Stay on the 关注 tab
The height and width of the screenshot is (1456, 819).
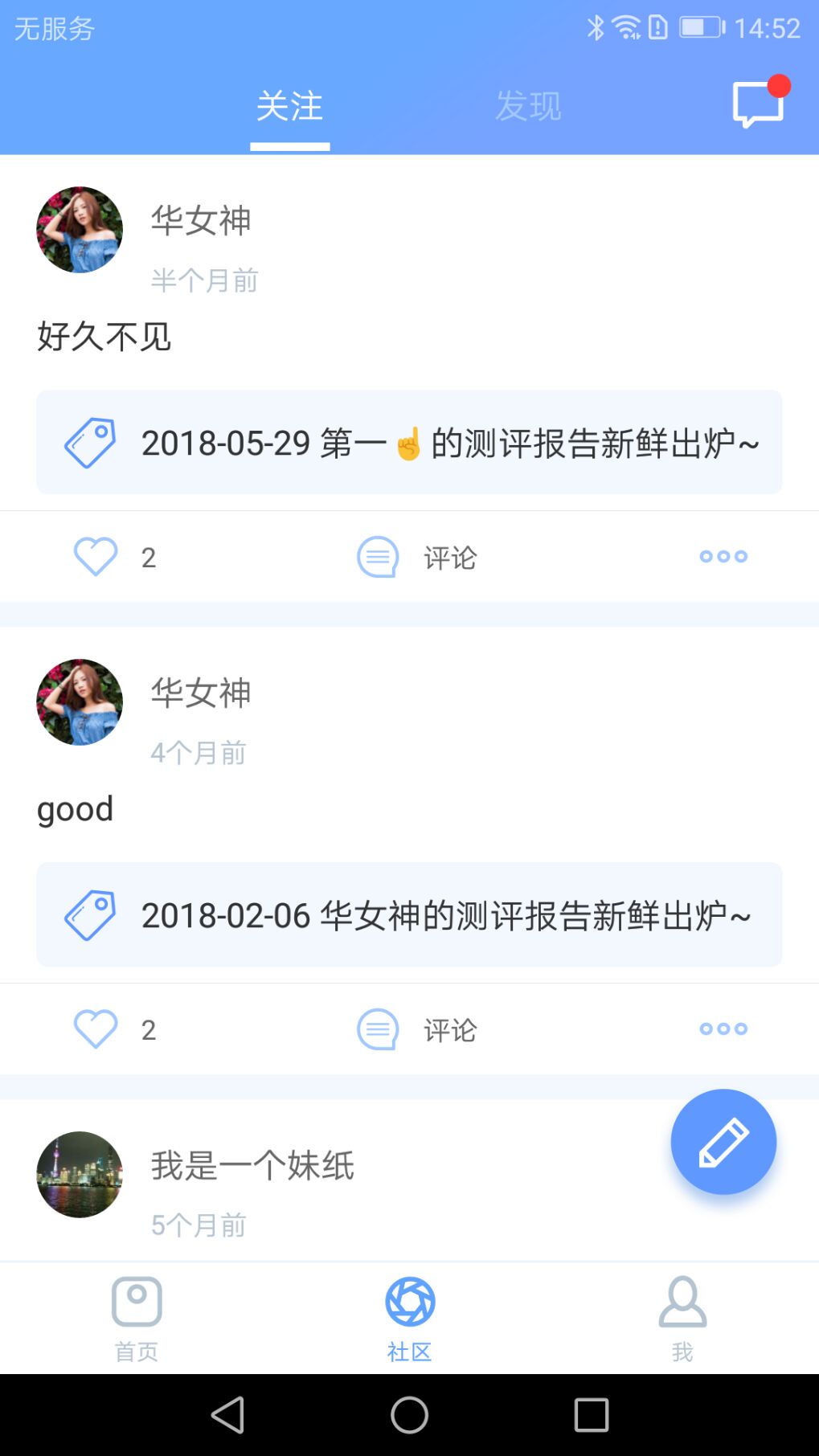[289, 107]
